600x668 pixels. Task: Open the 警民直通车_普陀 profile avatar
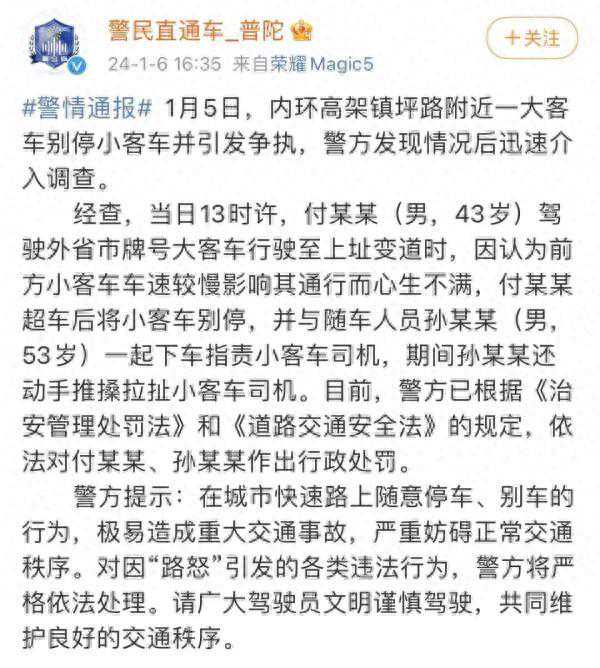point(58,43)
